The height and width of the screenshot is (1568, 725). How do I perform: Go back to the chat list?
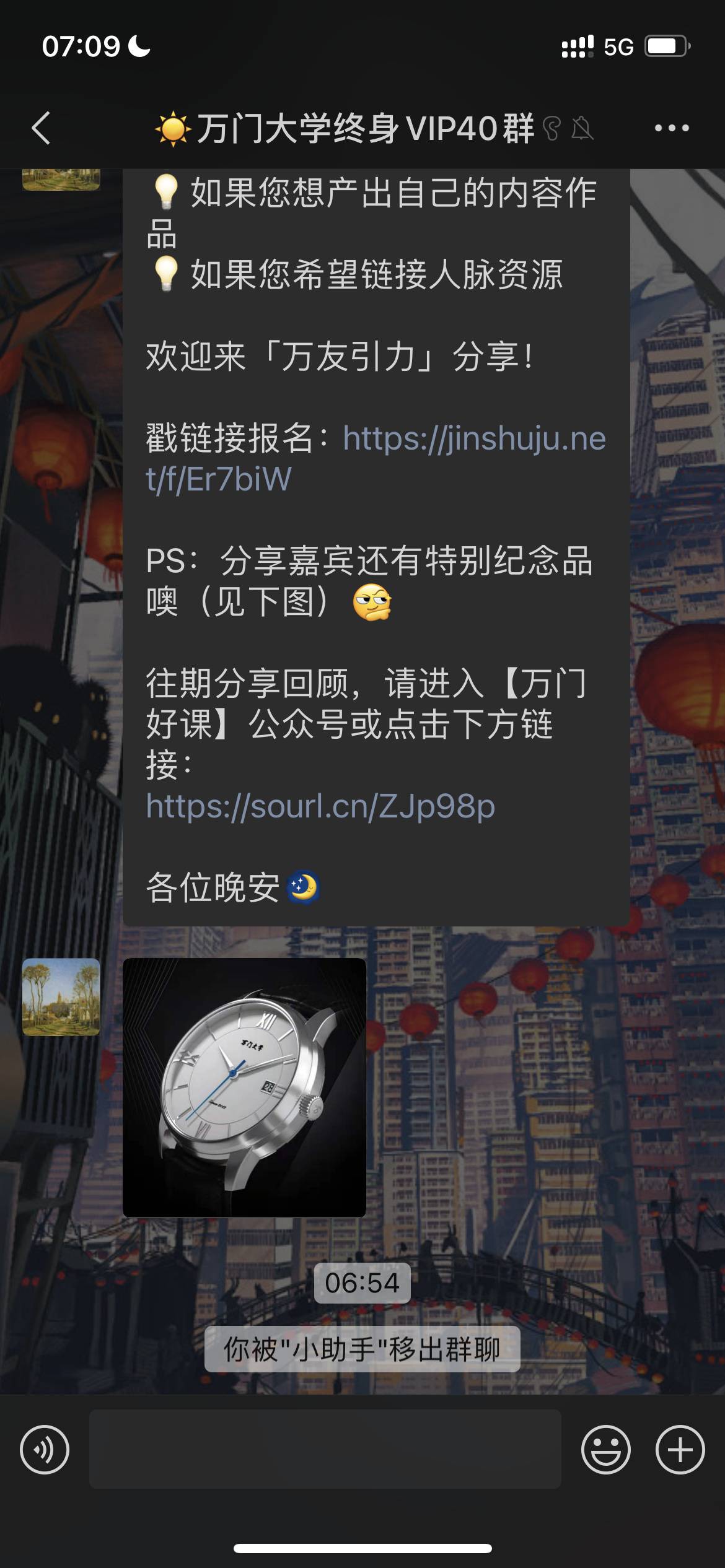point(41,129)
